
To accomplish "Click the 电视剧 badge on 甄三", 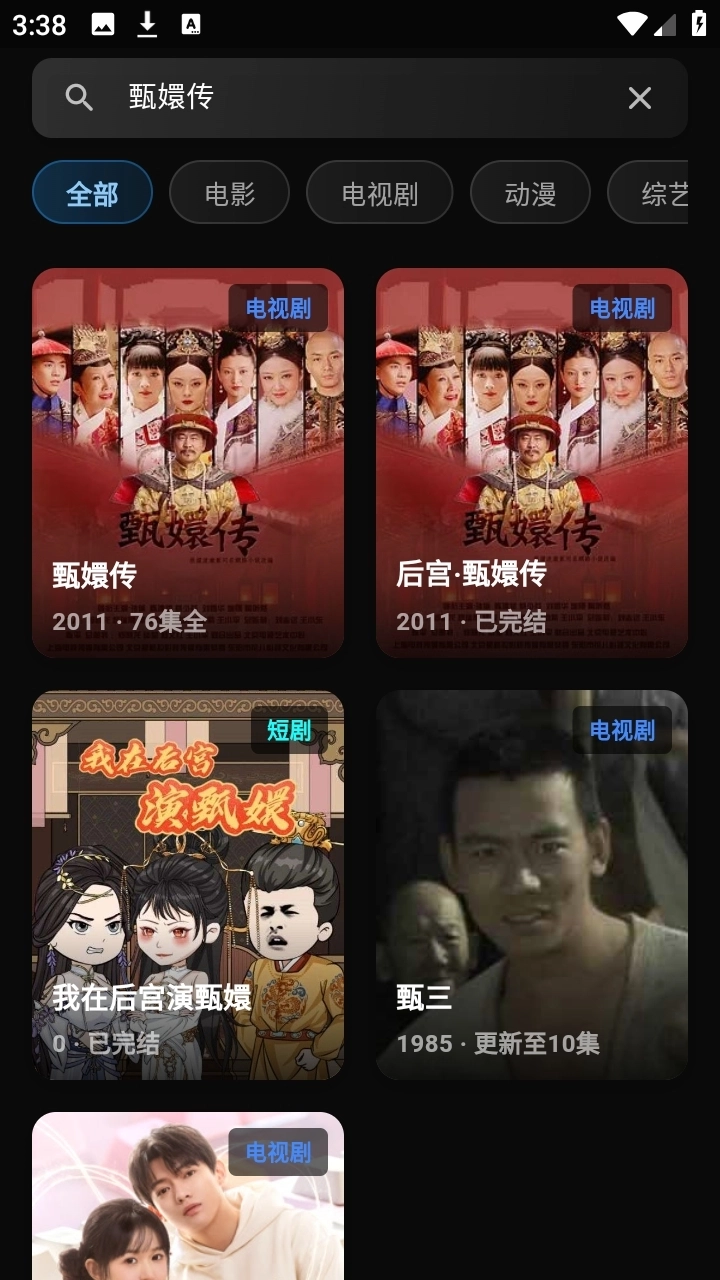I will pos(624,731).
